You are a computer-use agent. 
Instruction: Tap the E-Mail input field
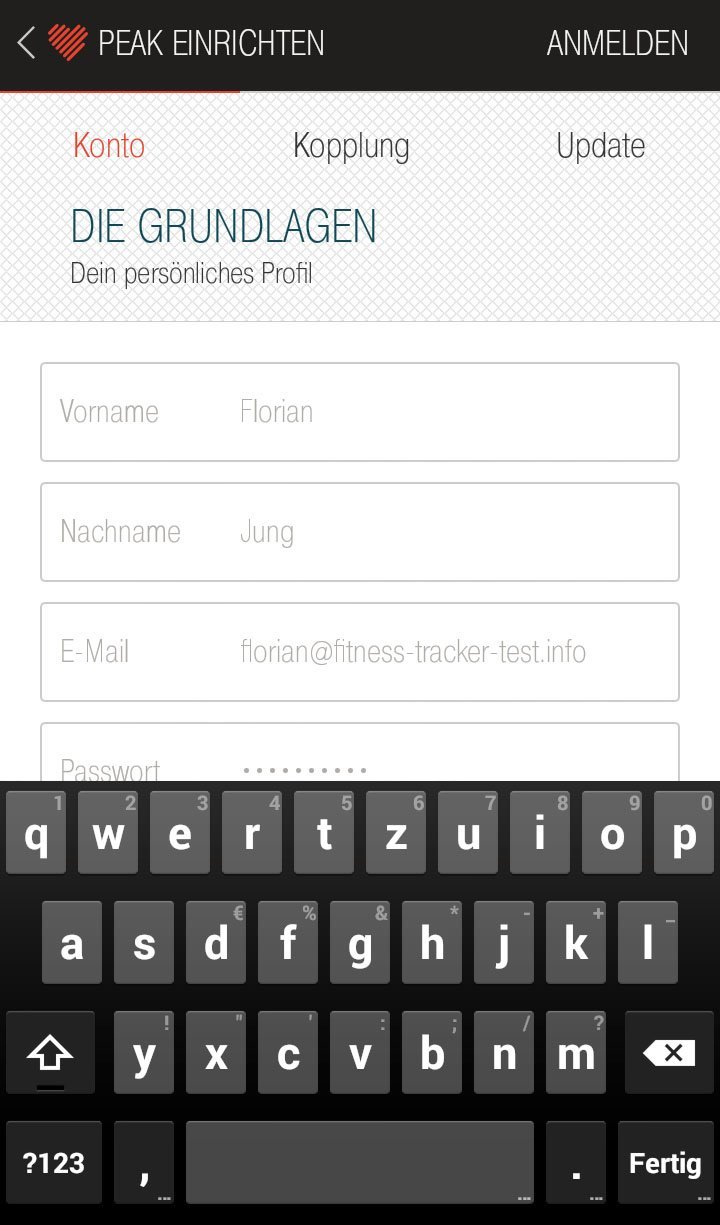click(x=360, y=652)
